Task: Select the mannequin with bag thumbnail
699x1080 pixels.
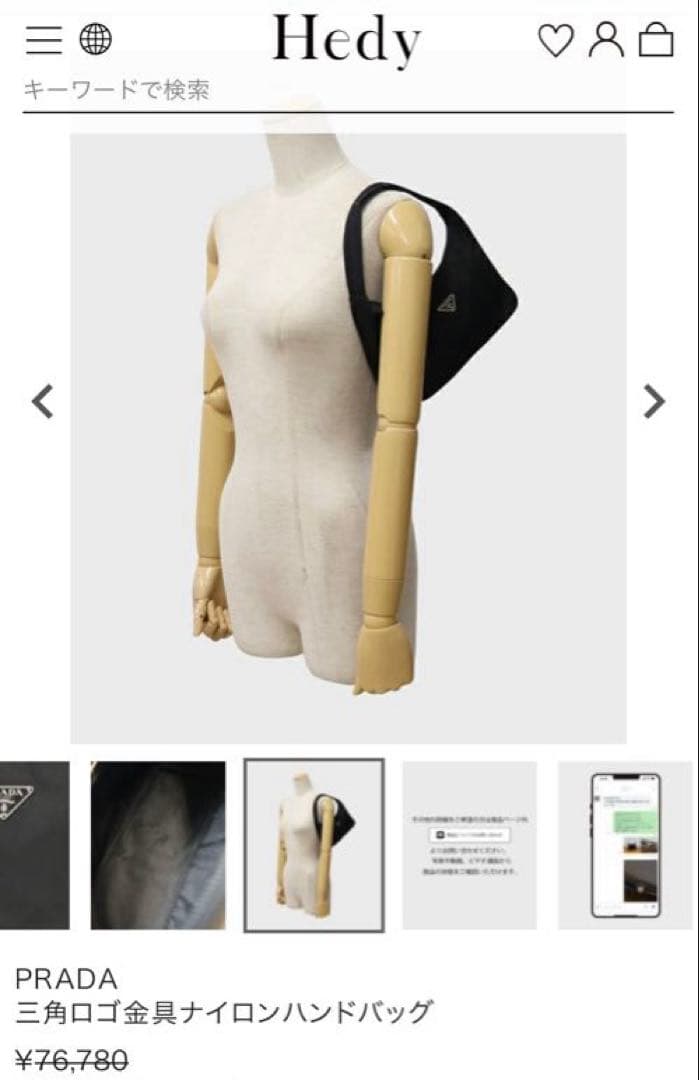Action: coord(314,845)
